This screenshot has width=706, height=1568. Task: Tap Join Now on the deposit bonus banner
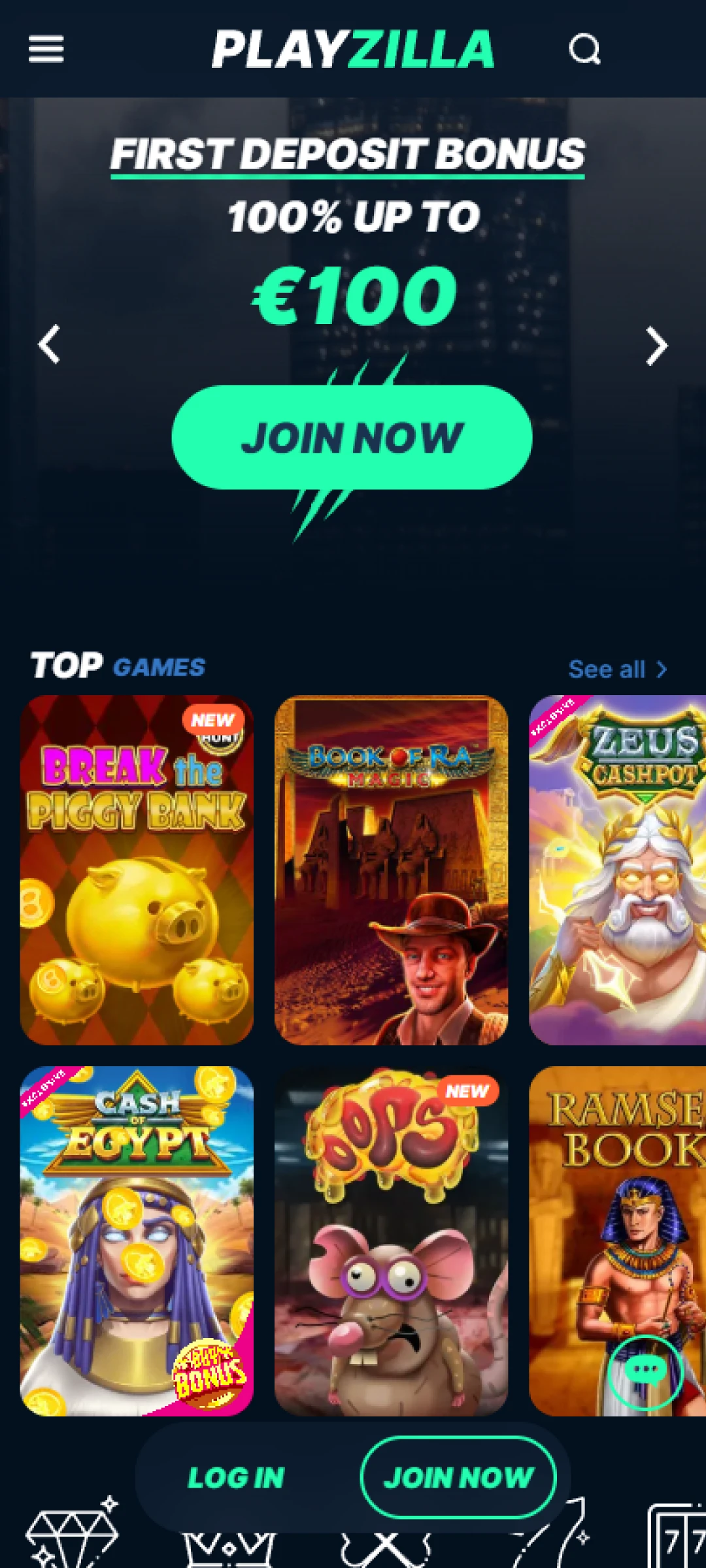click(352, 437)
